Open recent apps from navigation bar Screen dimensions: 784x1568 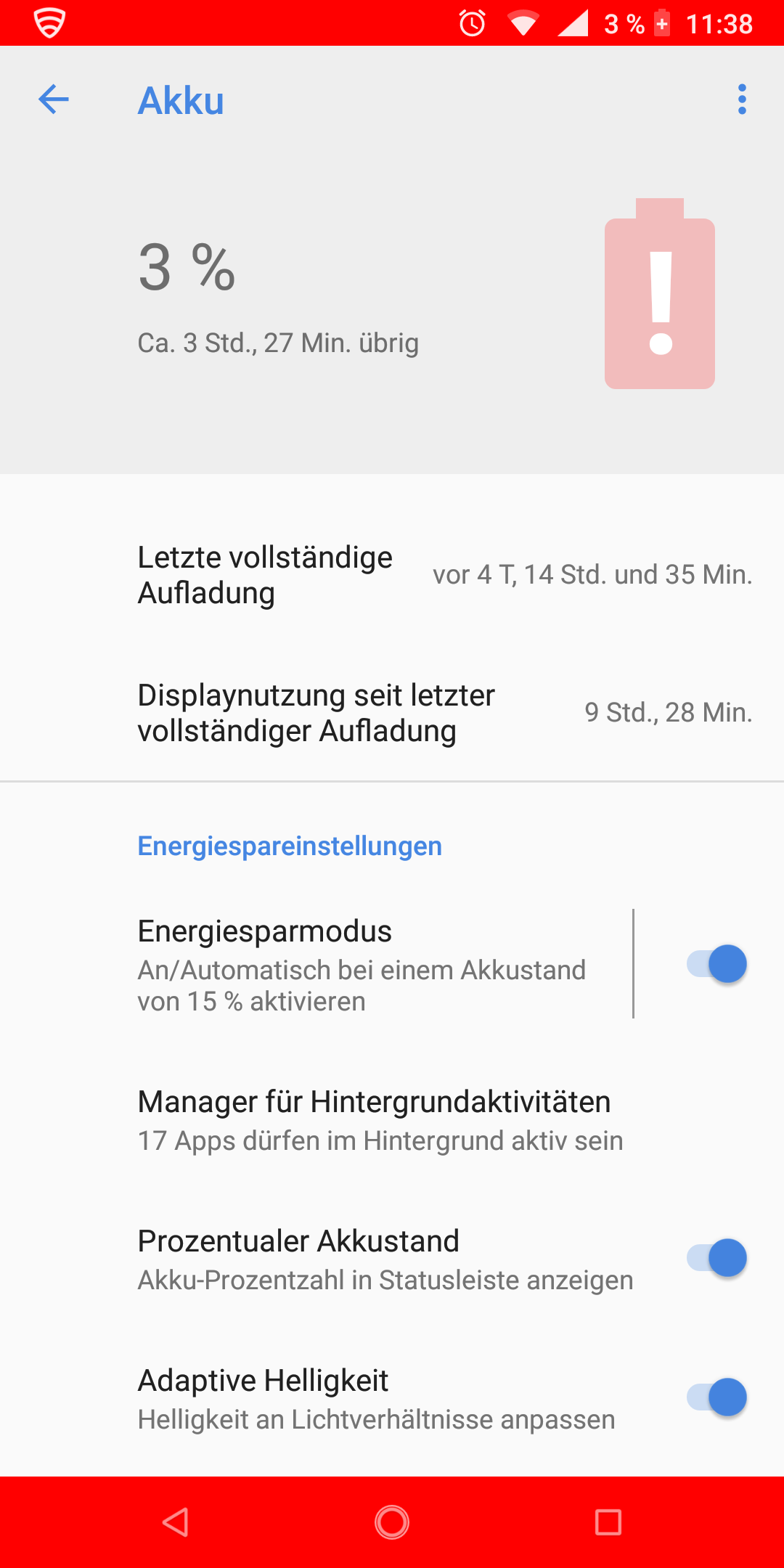pos(608,1522)
